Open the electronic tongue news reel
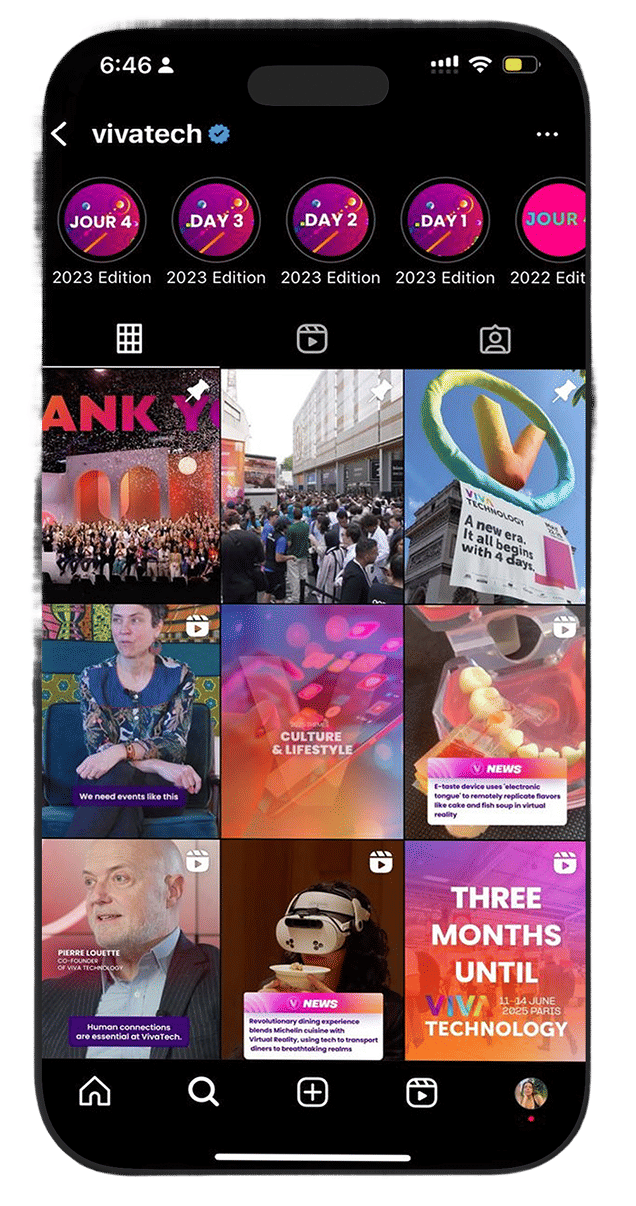This screenshot has height=1206, width=636. click(496, 721)
